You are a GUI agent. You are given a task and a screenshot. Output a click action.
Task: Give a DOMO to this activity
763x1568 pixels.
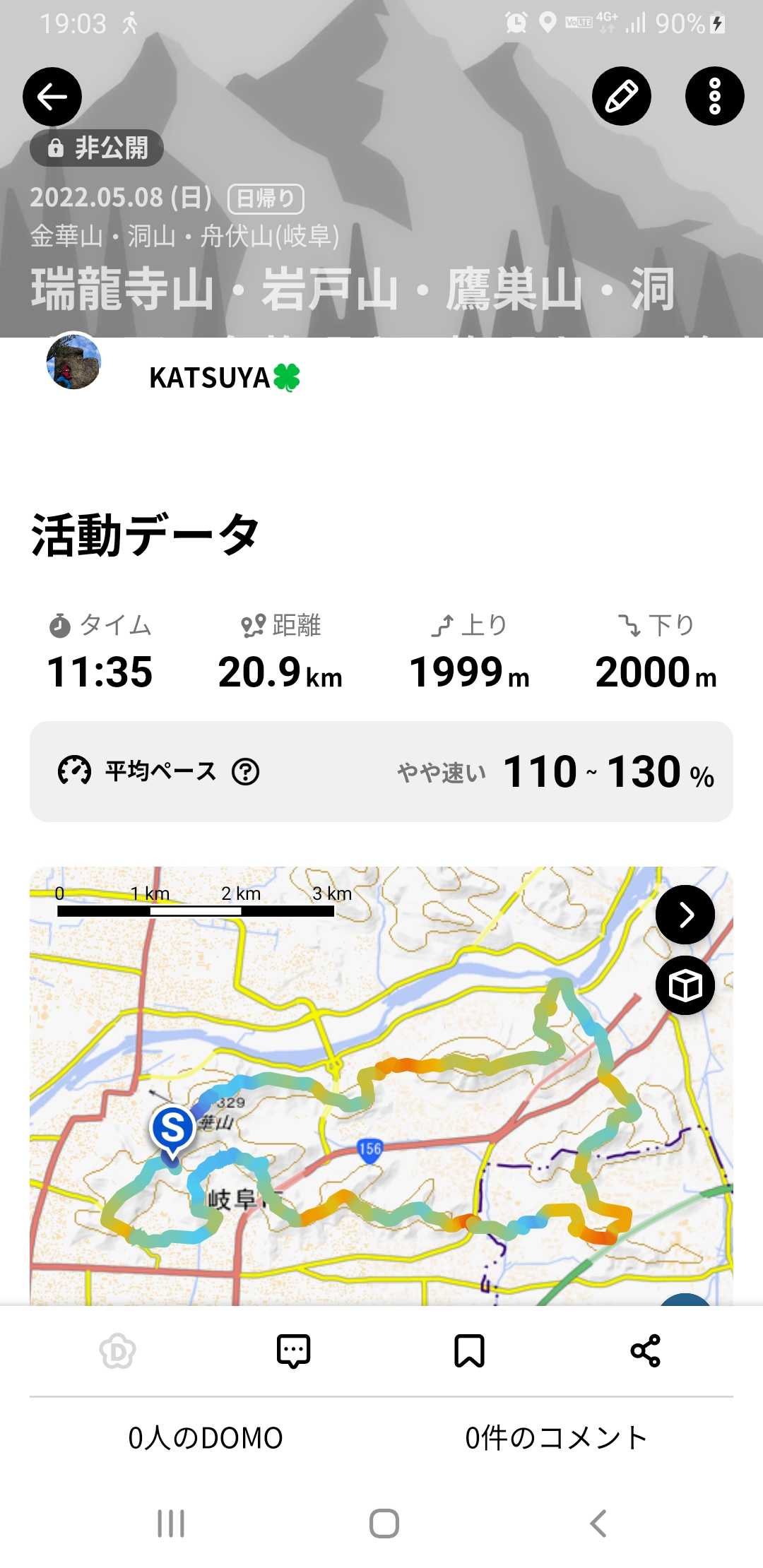118,1351
